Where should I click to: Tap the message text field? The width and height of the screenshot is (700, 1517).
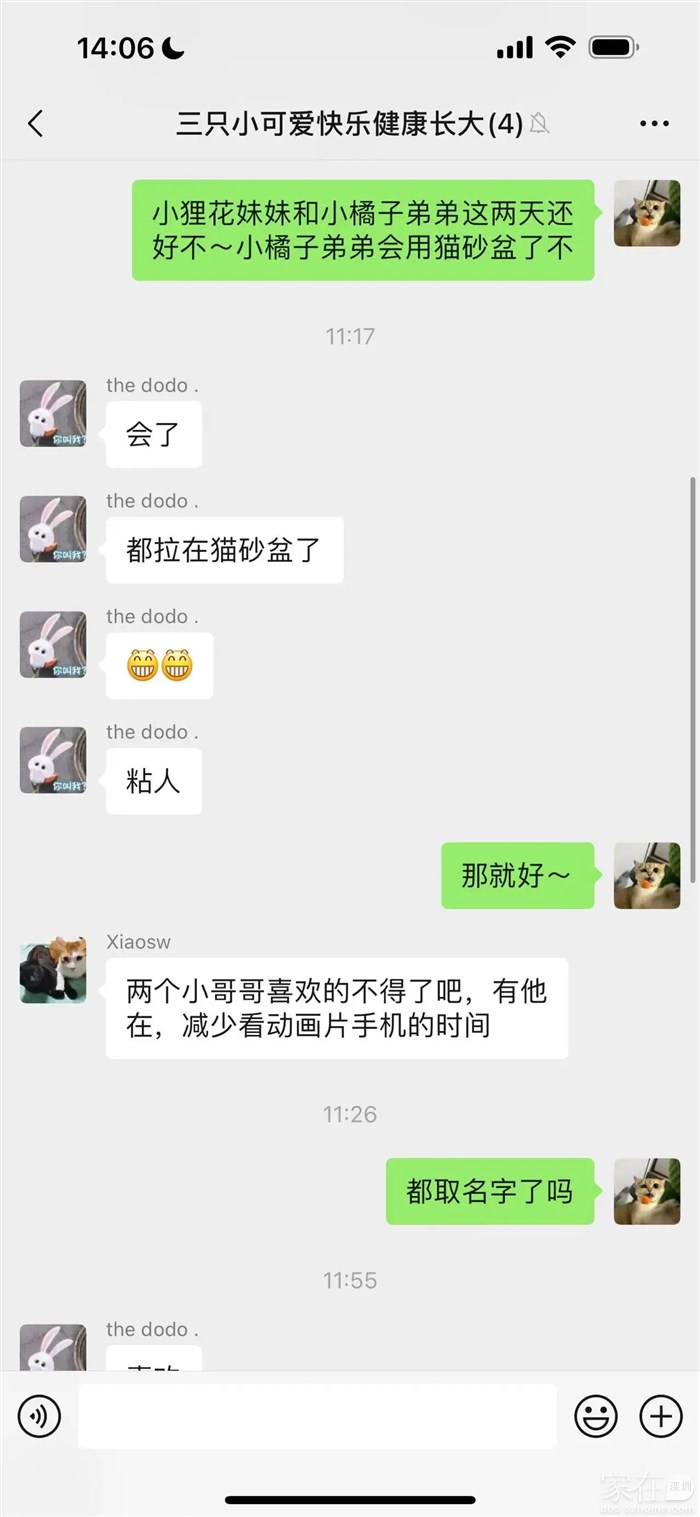[316, 1416]
